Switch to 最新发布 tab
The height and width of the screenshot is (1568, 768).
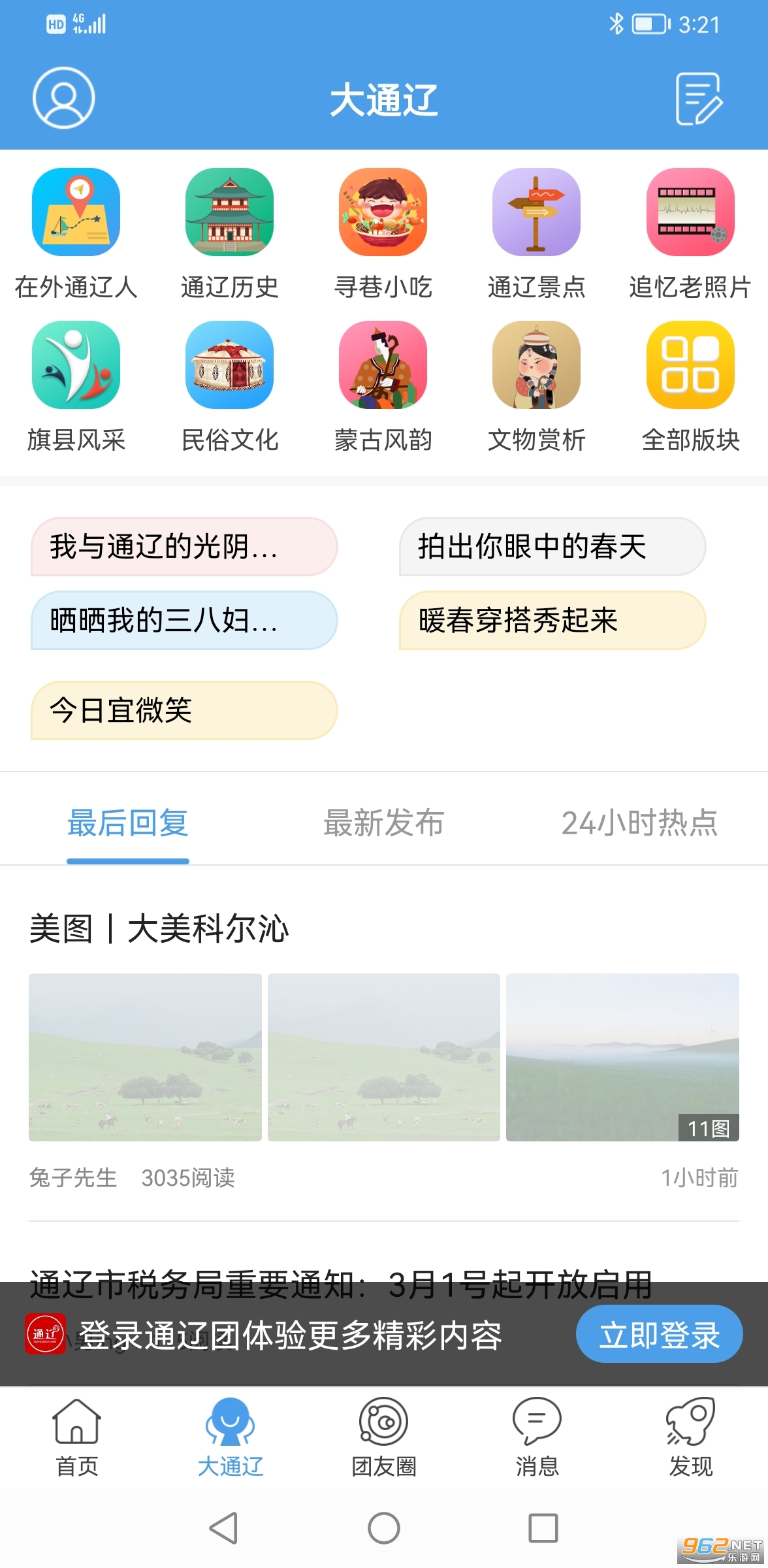coord(383,823)
